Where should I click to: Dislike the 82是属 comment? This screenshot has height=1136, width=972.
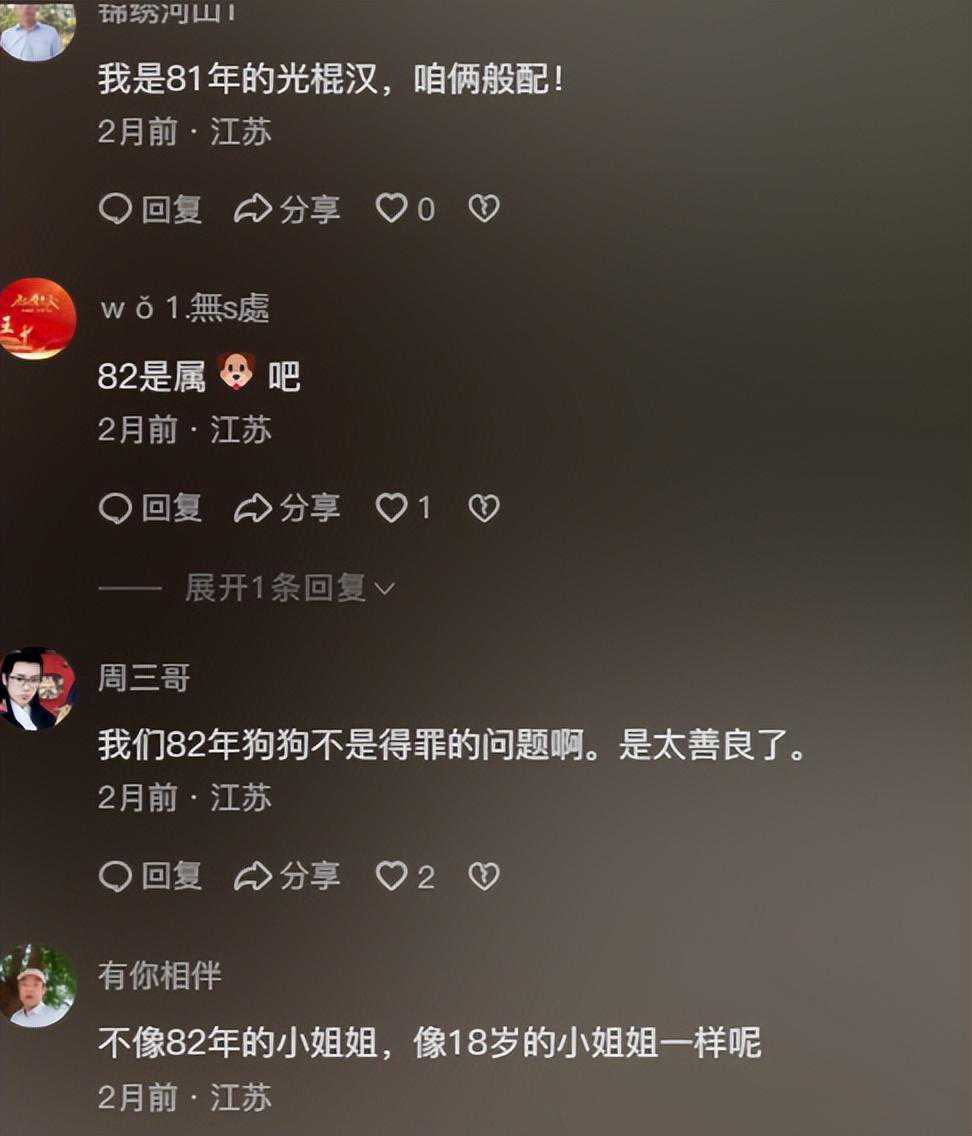click(x=484, y=508)
